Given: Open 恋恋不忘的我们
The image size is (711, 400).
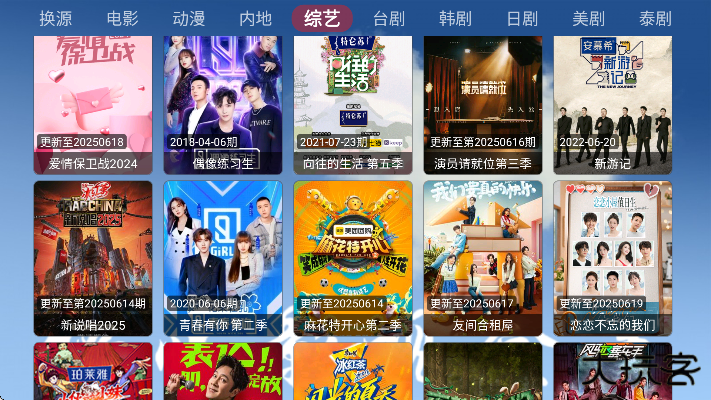Looking at the screenshot, I should click(613, 257).
